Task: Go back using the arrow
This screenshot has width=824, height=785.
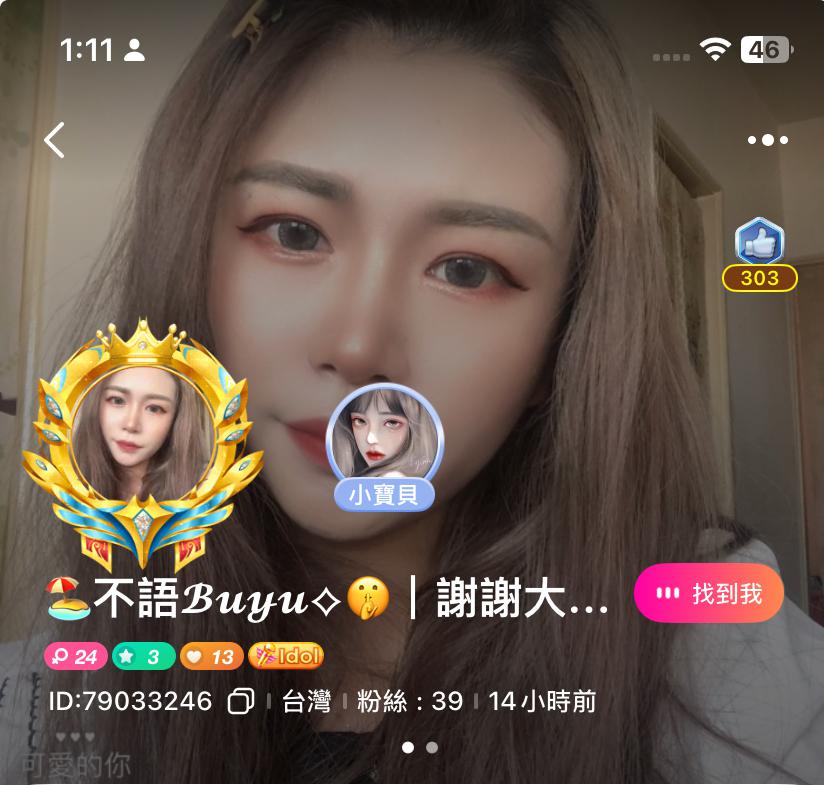Action: (x=55, y=140)
